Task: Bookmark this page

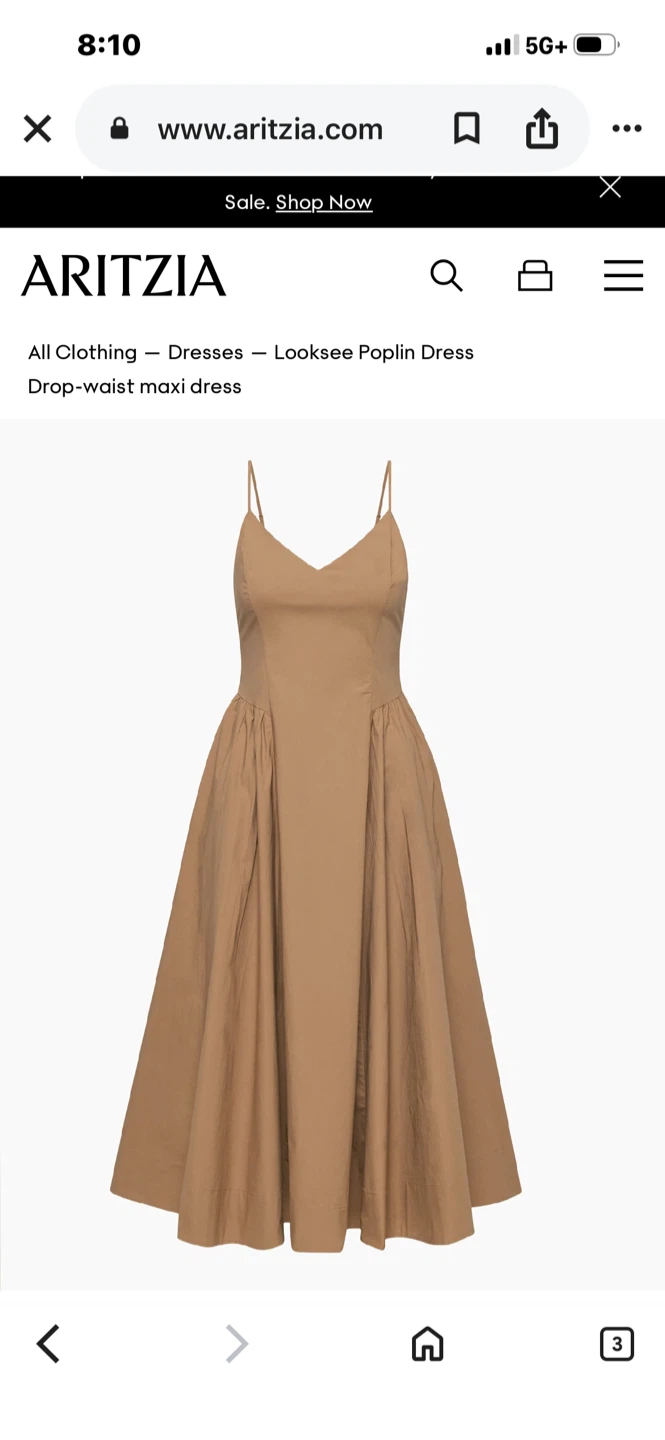Action: click(x=467, y=129)
